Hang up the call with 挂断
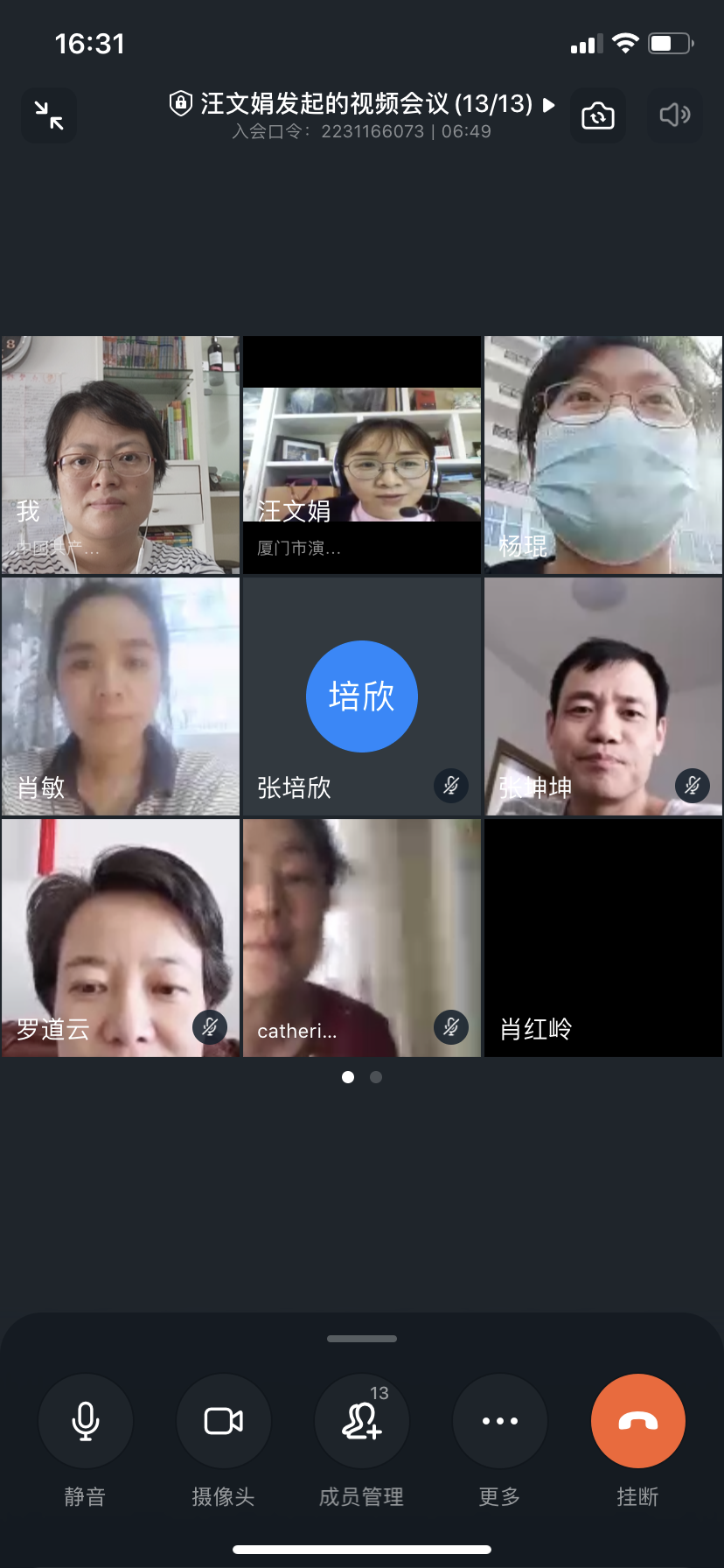Viewport: 724px width, 1568px height. pyautogui.click(x=638, y=1421)
